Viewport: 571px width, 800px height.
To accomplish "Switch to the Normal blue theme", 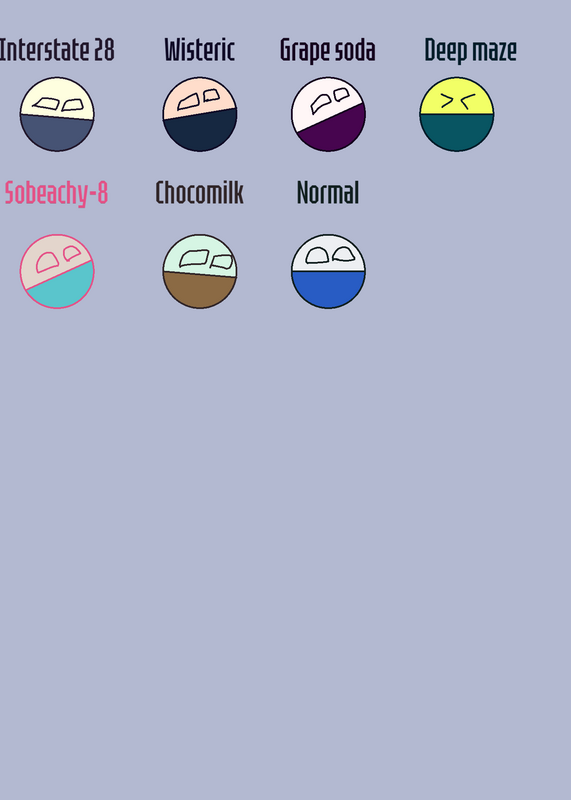I will click(x=328, y=271).
